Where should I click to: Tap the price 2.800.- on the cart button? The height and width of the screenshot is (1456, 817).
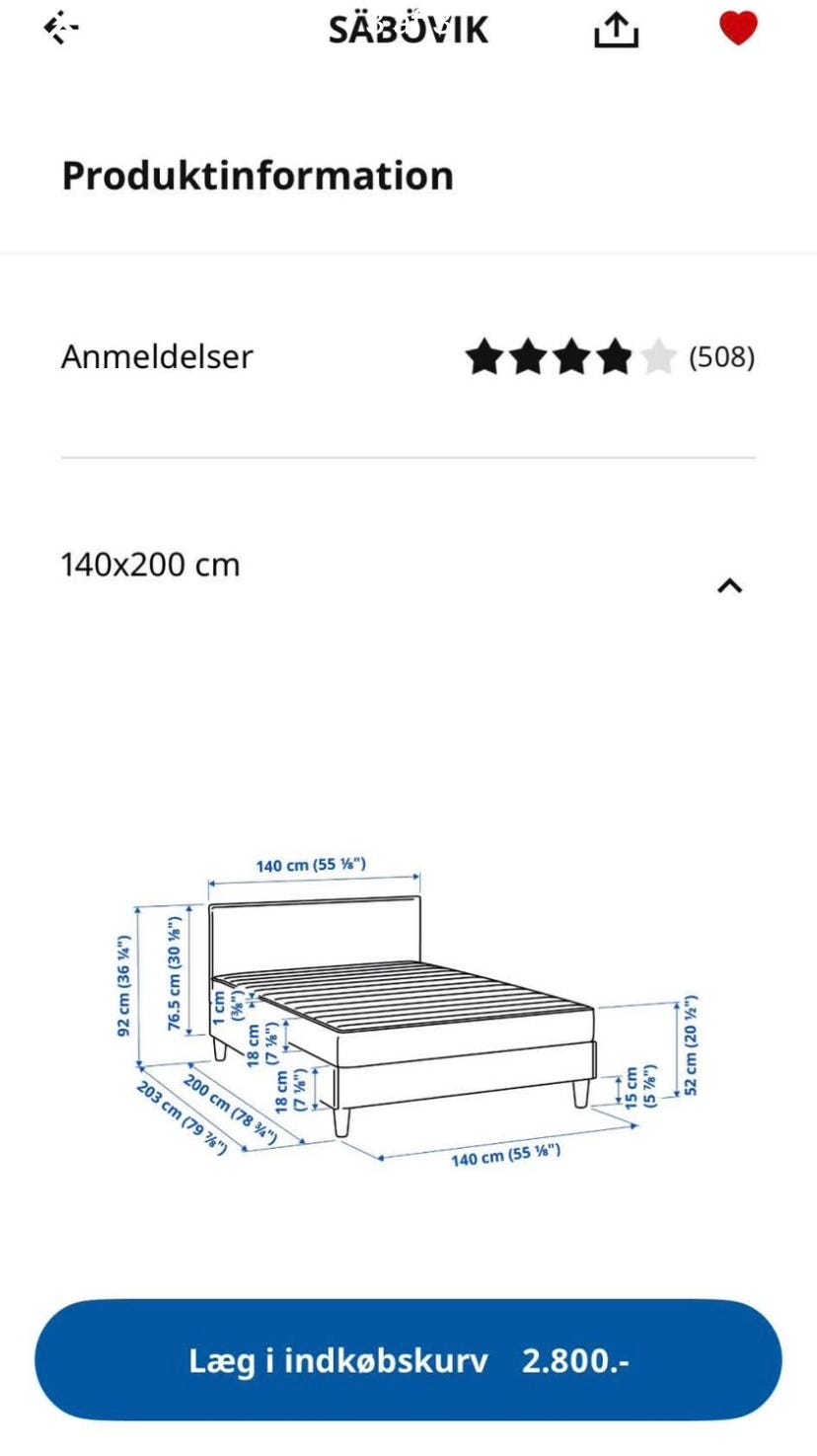(x=575, y=1359)
